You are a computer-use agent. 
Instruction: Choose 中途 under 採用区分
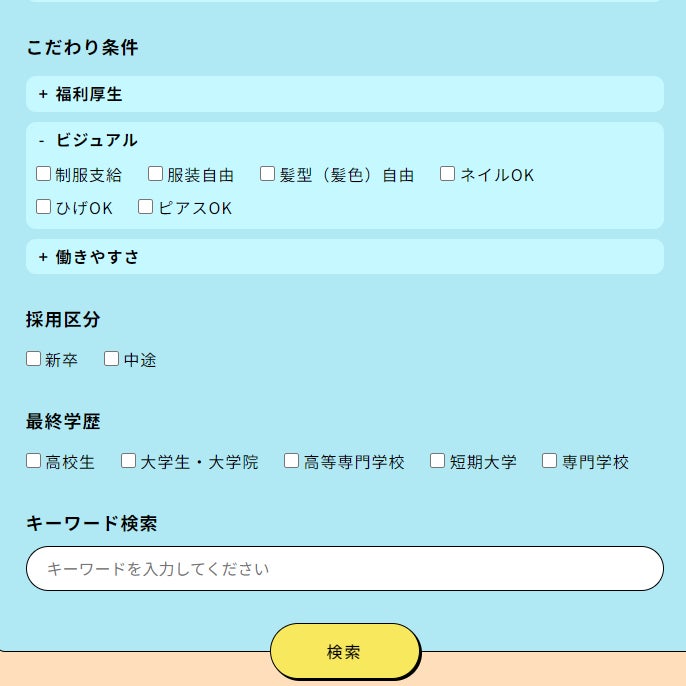[112, 359]
